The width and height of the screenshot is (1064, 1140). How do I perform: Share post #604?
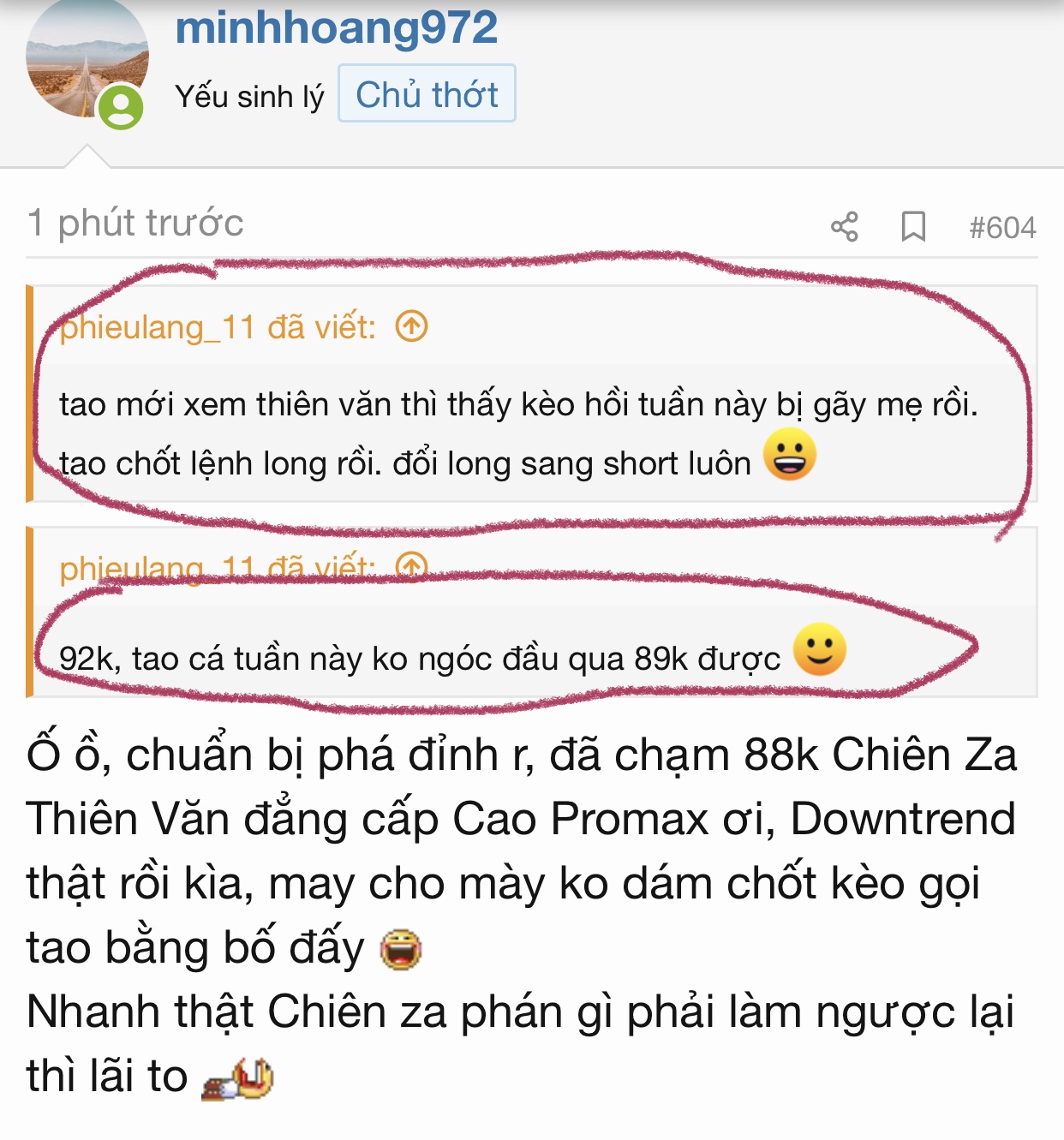tap(844, 227)
